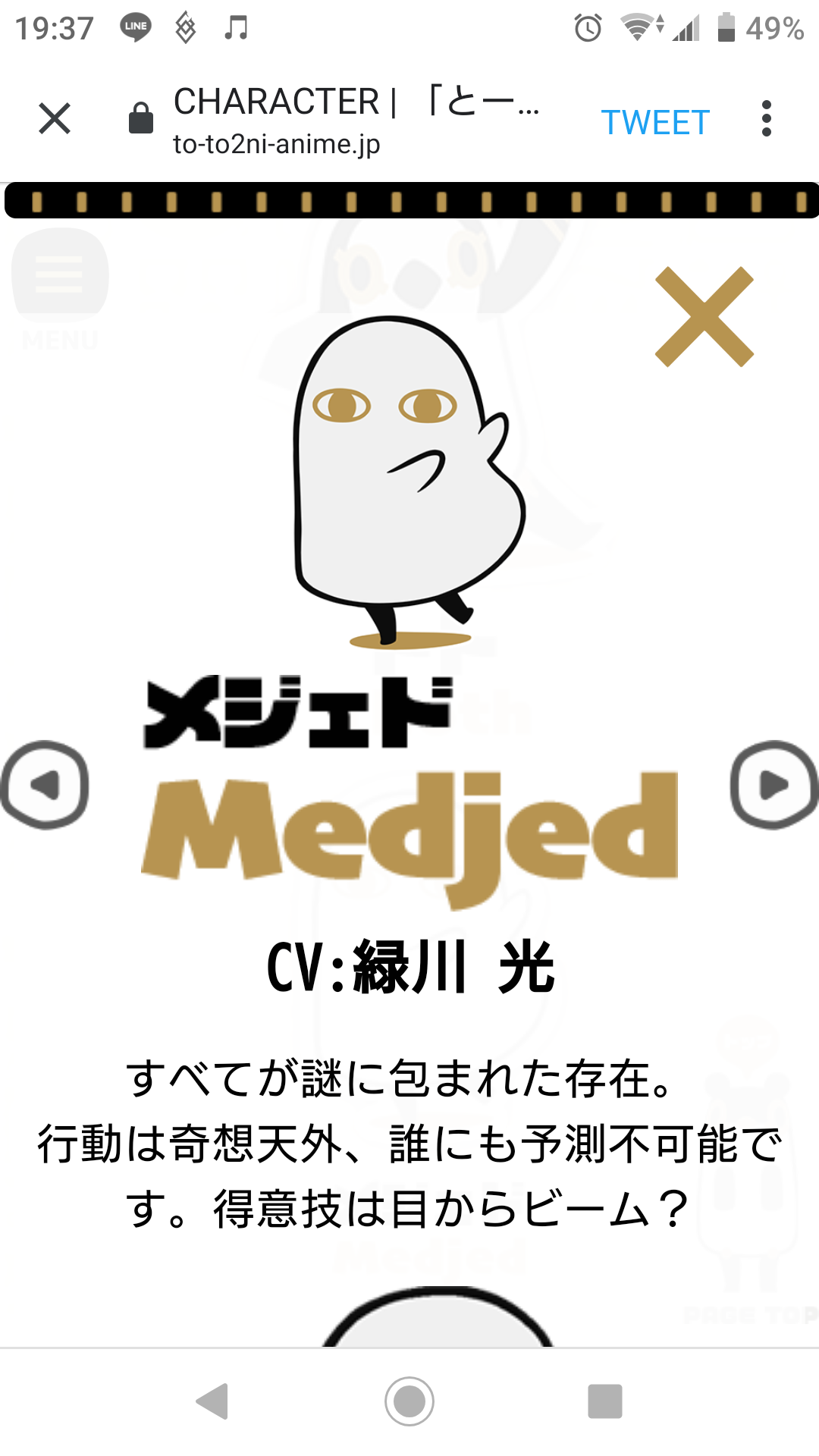Image resolution: width=819 pixels, height=1456 pixels.
Task: Close the Medjed character popup
Action: click(x=704, y=317)
